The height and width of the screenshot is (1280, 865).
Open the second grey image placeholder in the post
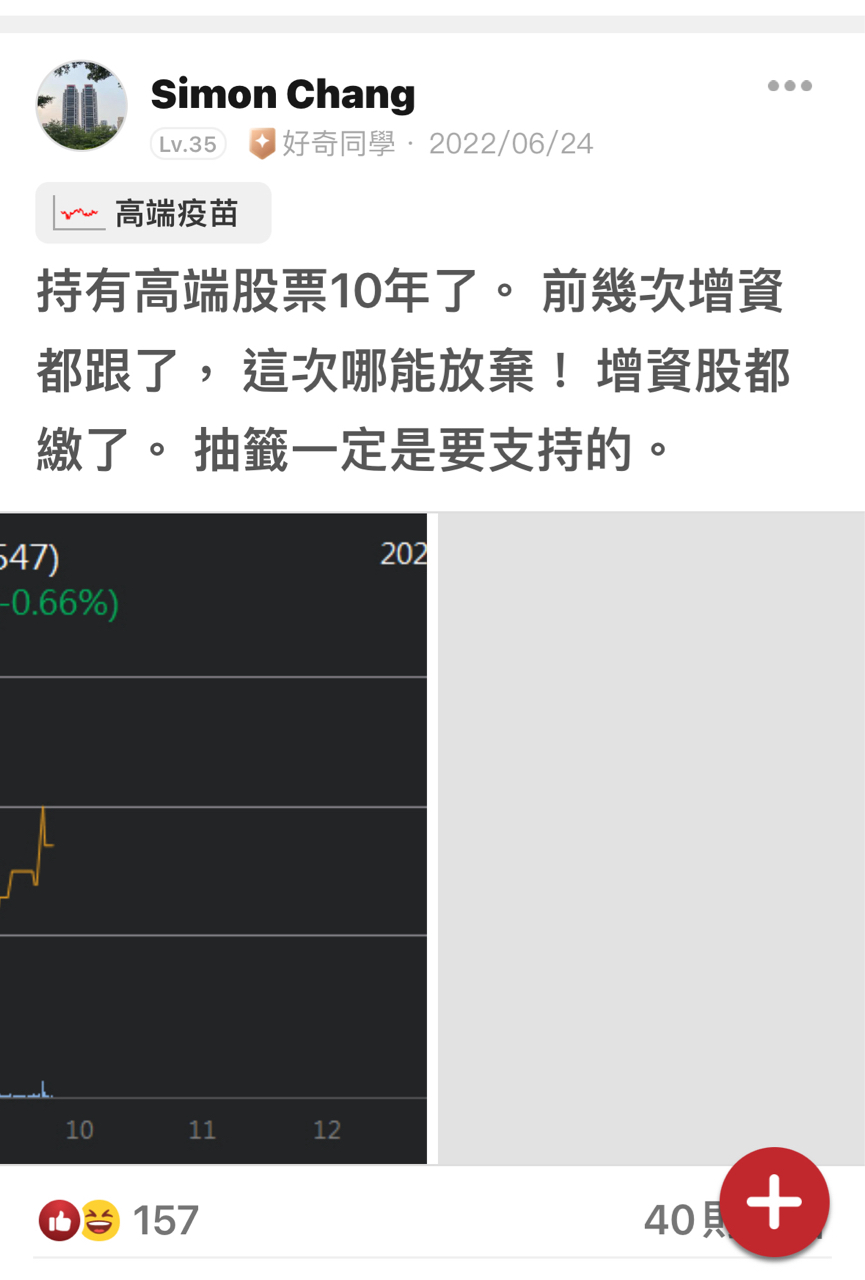(x=651, y=839)
